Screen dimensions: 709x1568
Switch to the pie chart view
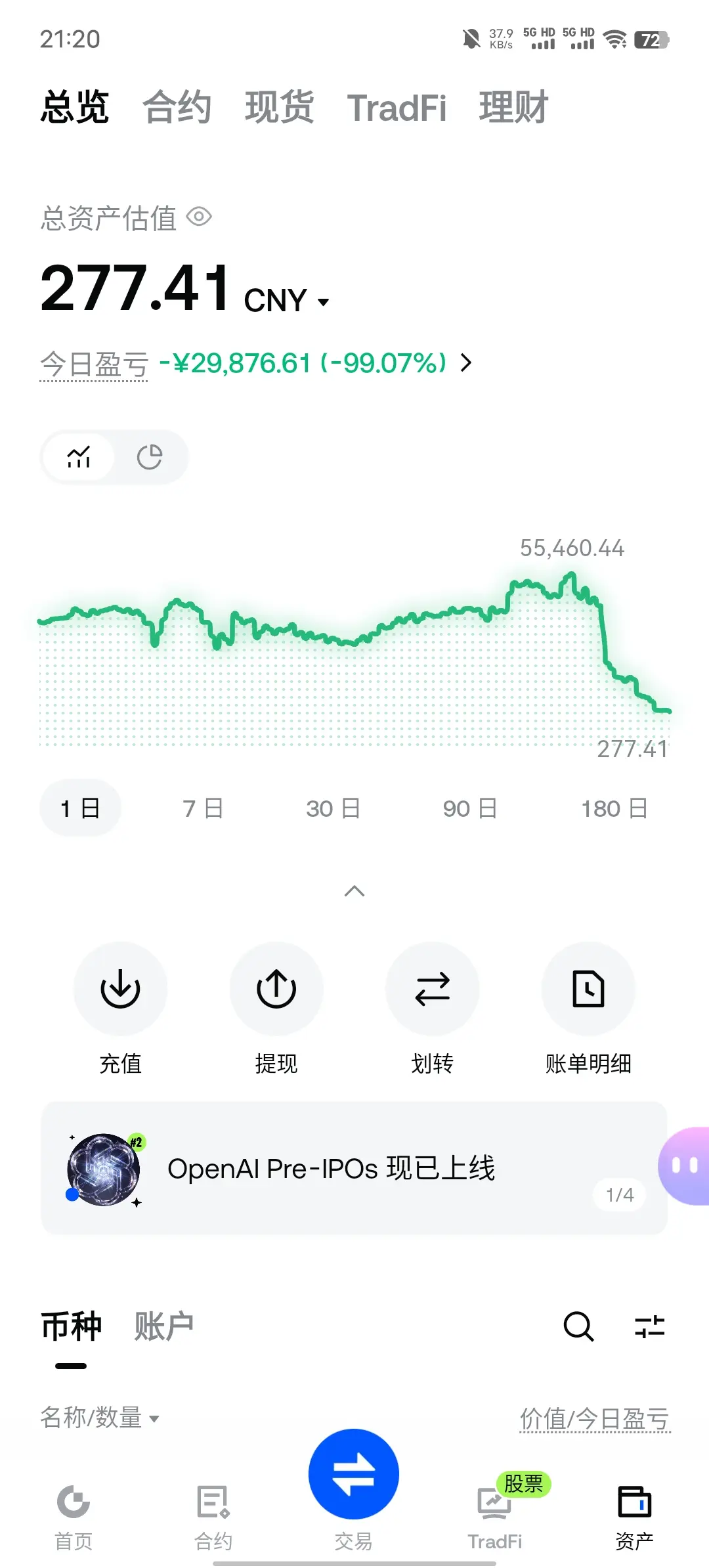pos(150,457)
